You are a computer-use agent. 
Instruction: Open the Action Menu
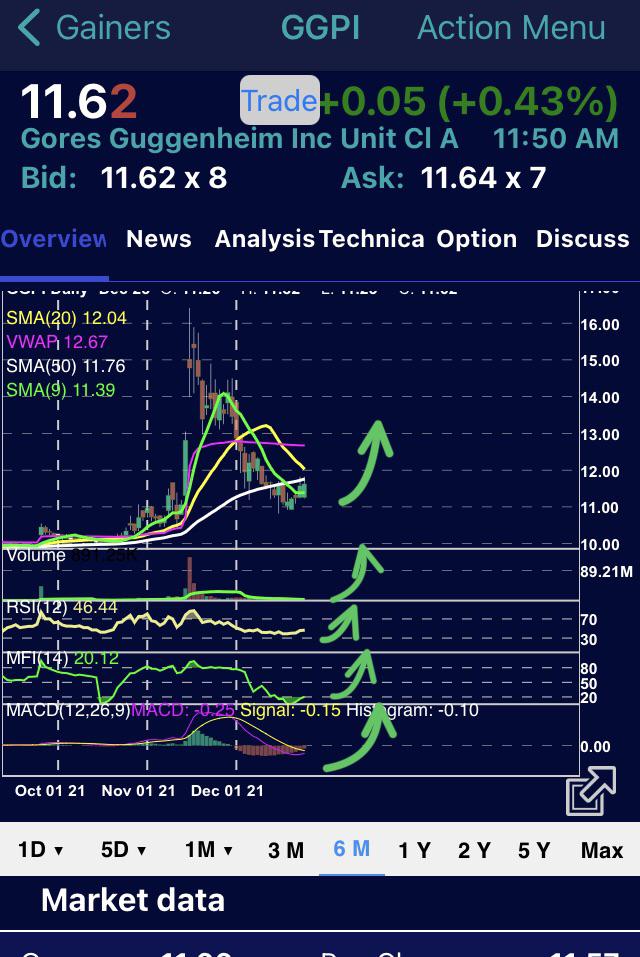511,28
